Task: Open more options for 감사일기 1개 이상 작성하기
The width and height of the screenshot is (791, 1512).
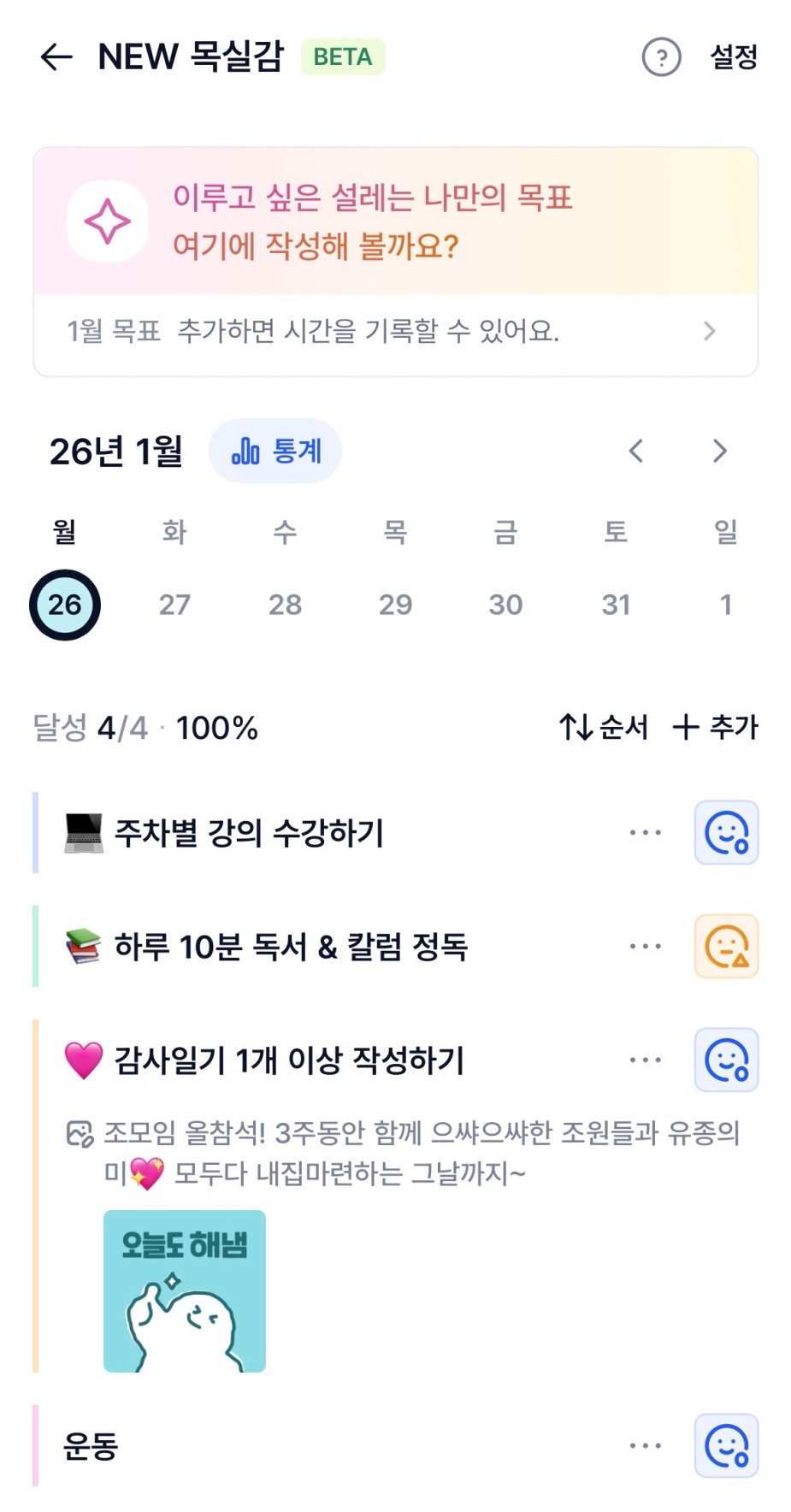Action: coord(645,1060)
